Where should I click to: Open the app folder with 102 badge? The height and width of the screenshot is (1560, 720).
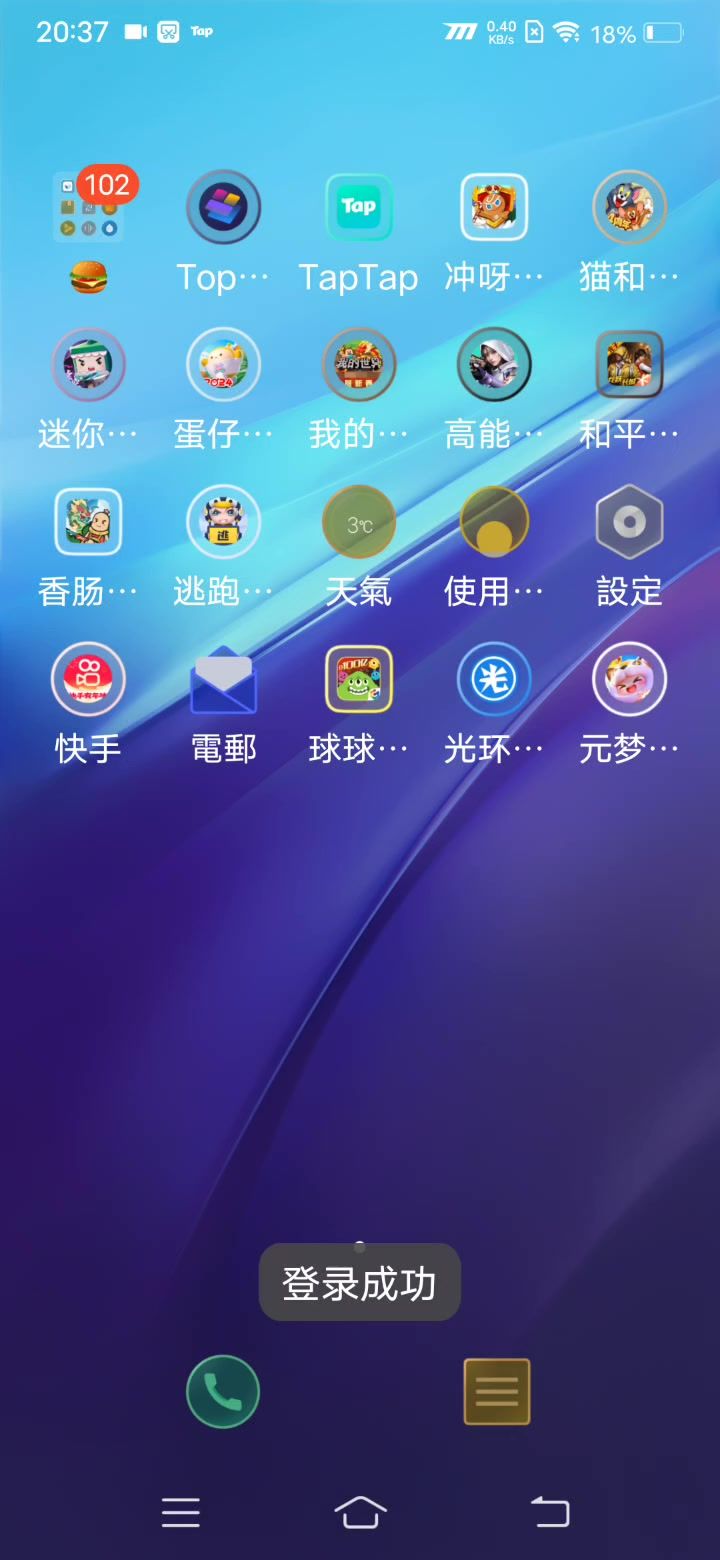click(x=88, y=208)
